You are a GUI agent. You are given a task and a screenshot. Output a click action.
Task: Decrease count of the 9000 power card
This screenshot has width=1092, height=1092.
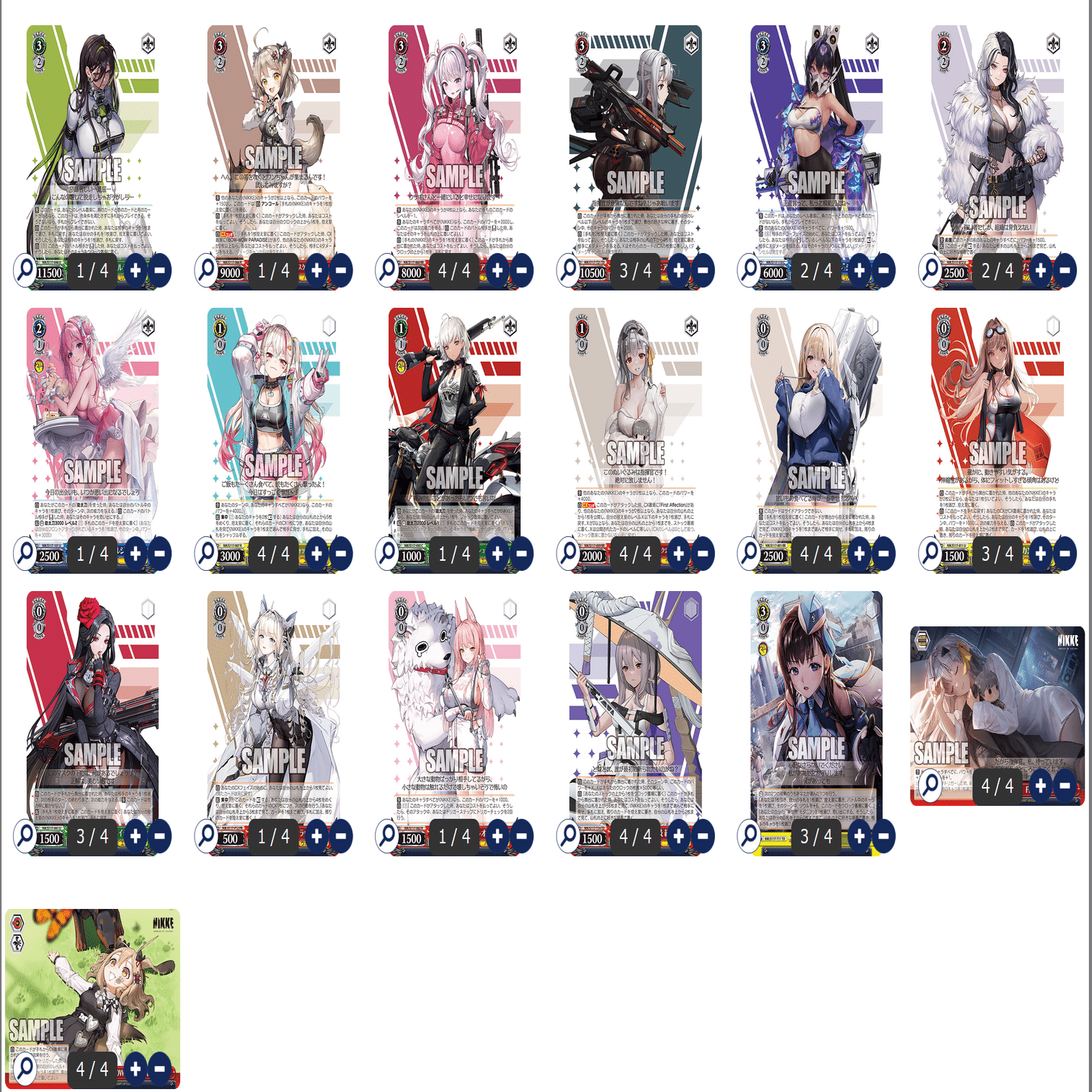click(341, 270)
